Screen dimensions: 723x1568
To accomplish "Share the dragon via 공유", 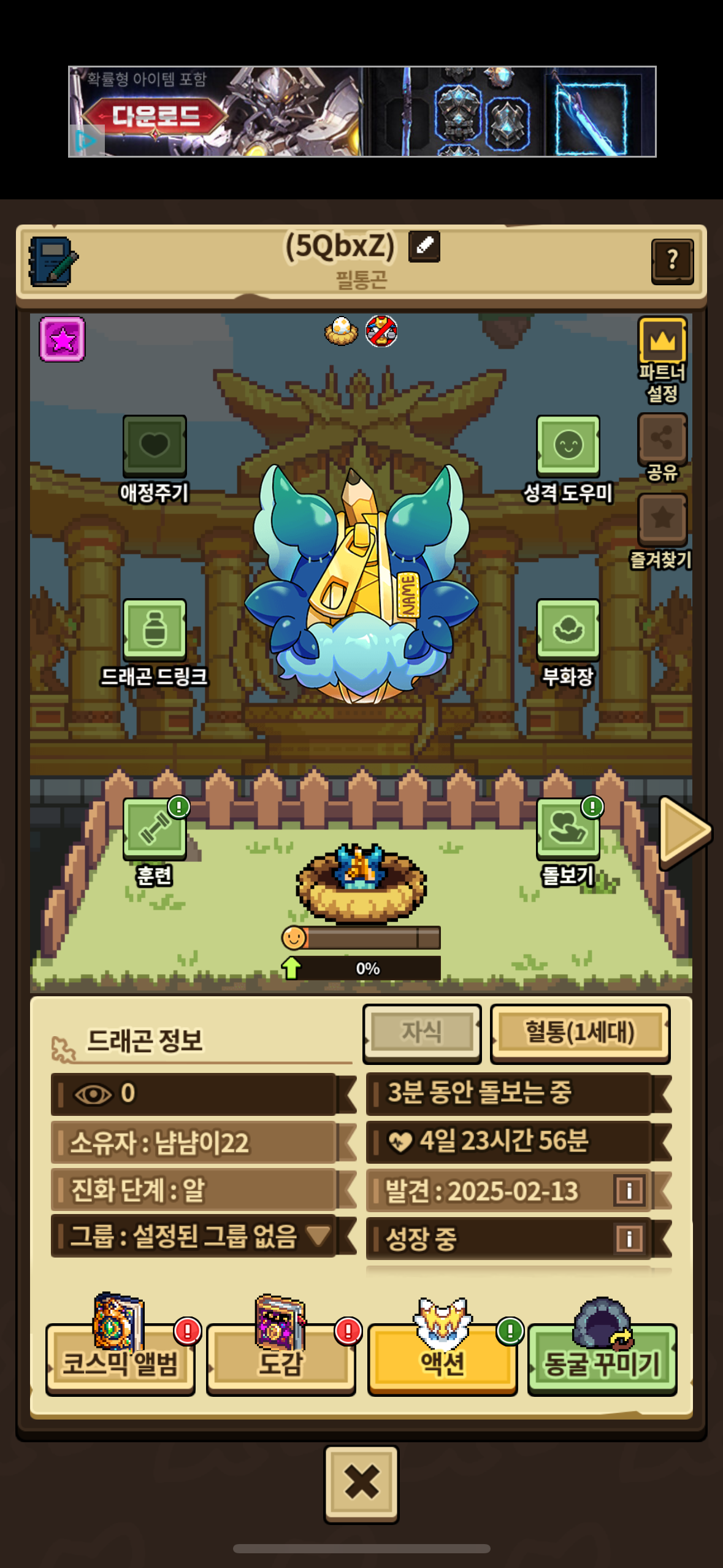I will [662, 438].
